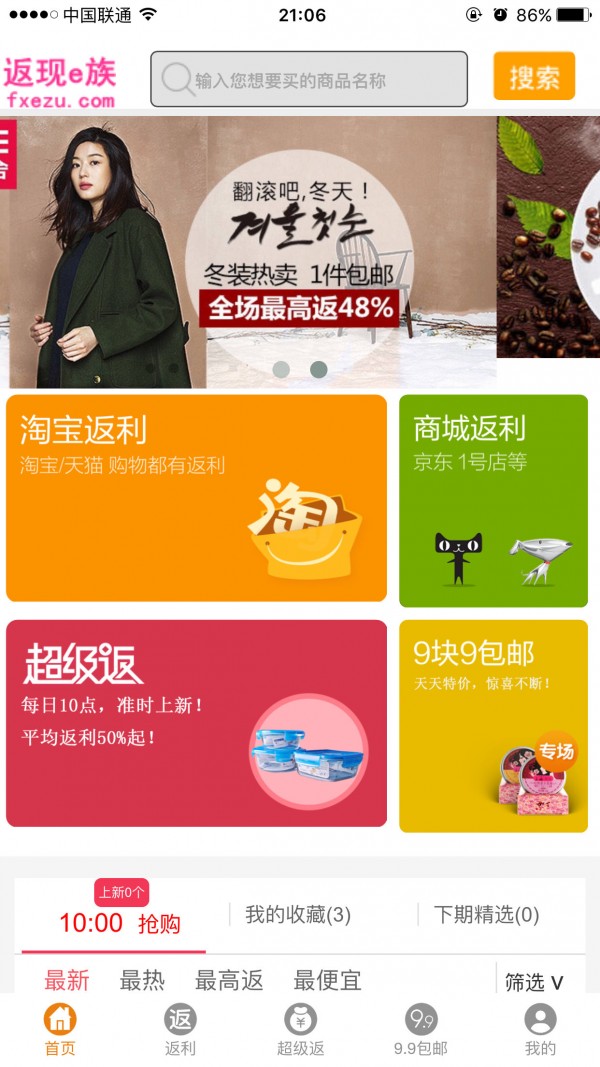The image size is (600, 1067).
Task: Open the winter clothing 冬装热卖 banner
Action: click(252, 252)
